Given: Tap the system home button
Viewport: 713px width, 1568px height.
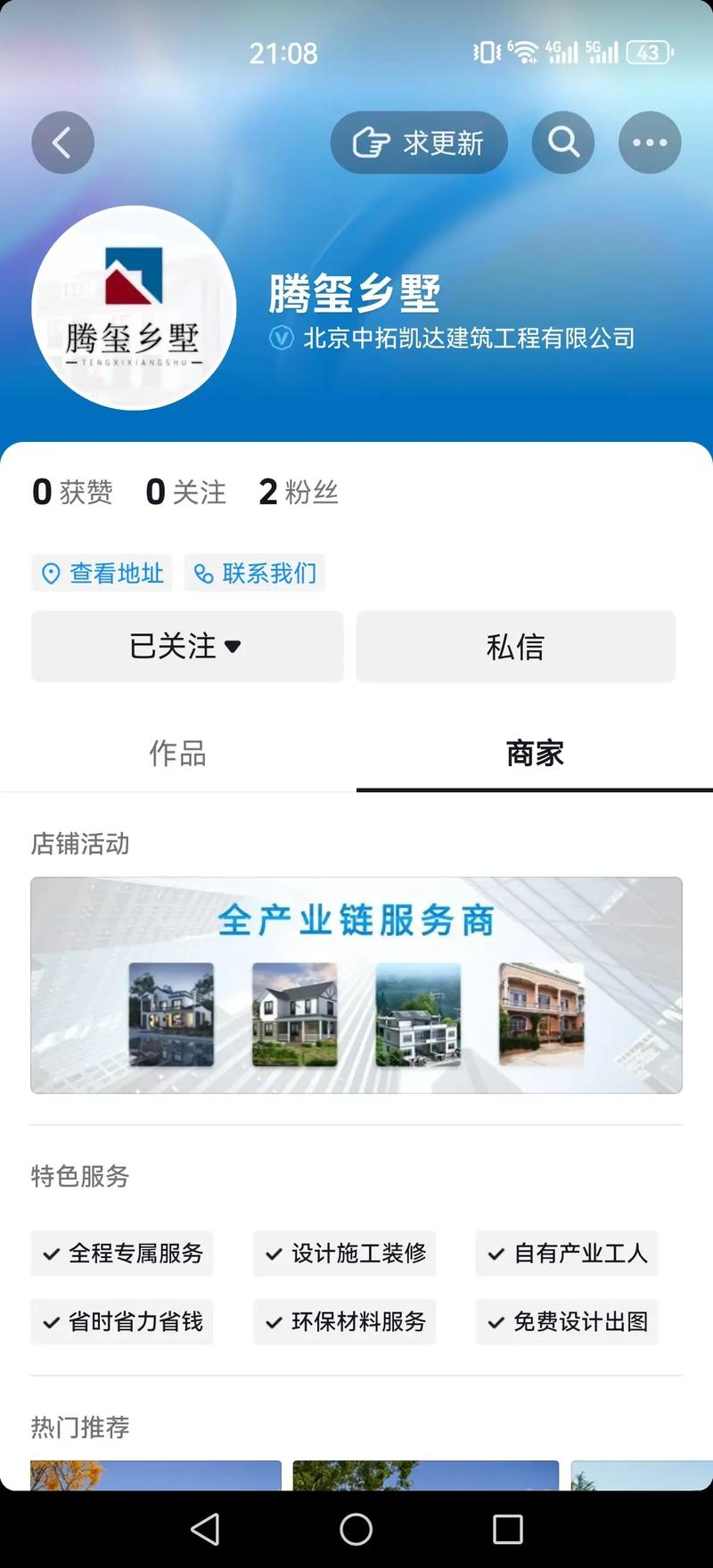Looking at the screenshot, I should click(x=356, y=1529).
